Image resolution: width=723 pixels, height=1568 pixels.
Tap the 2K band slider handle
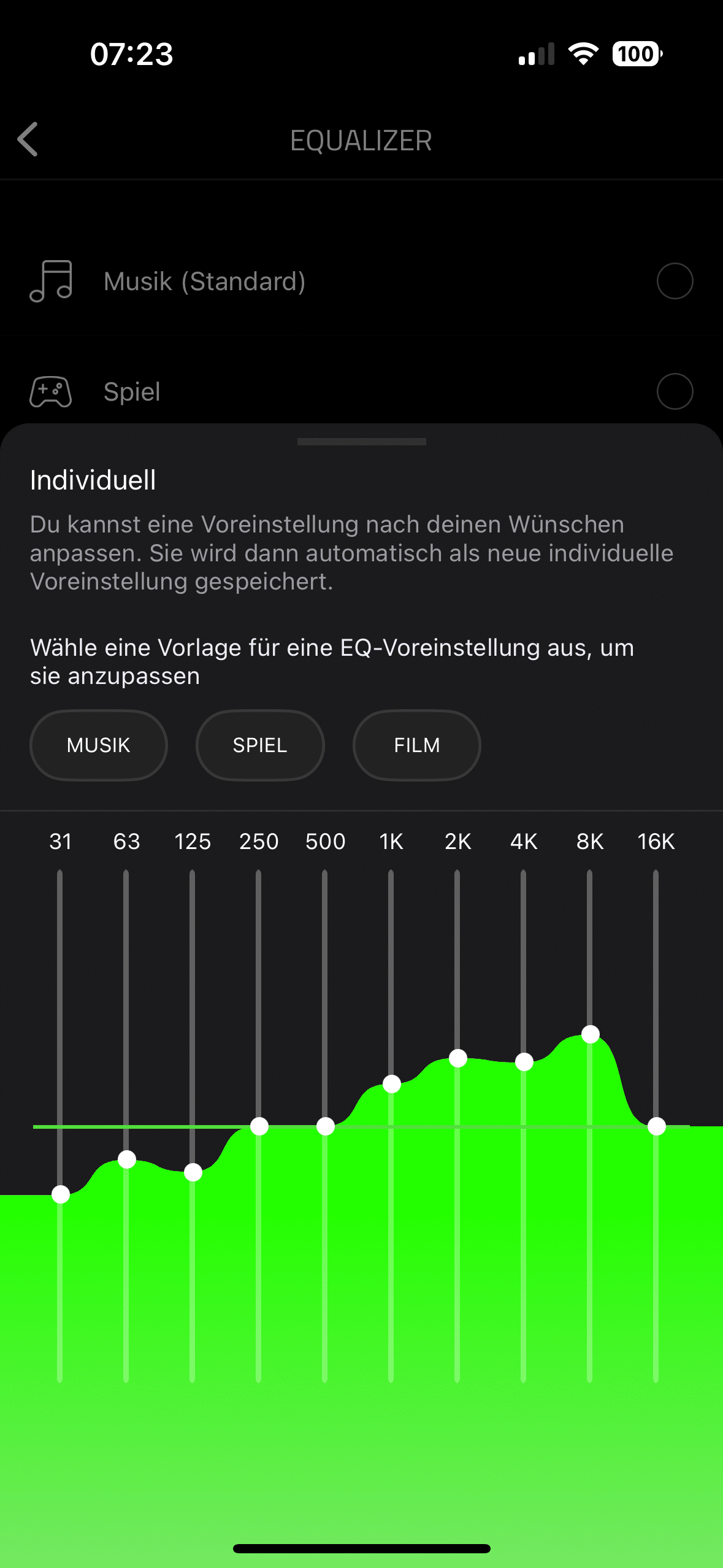(458, 1058)
